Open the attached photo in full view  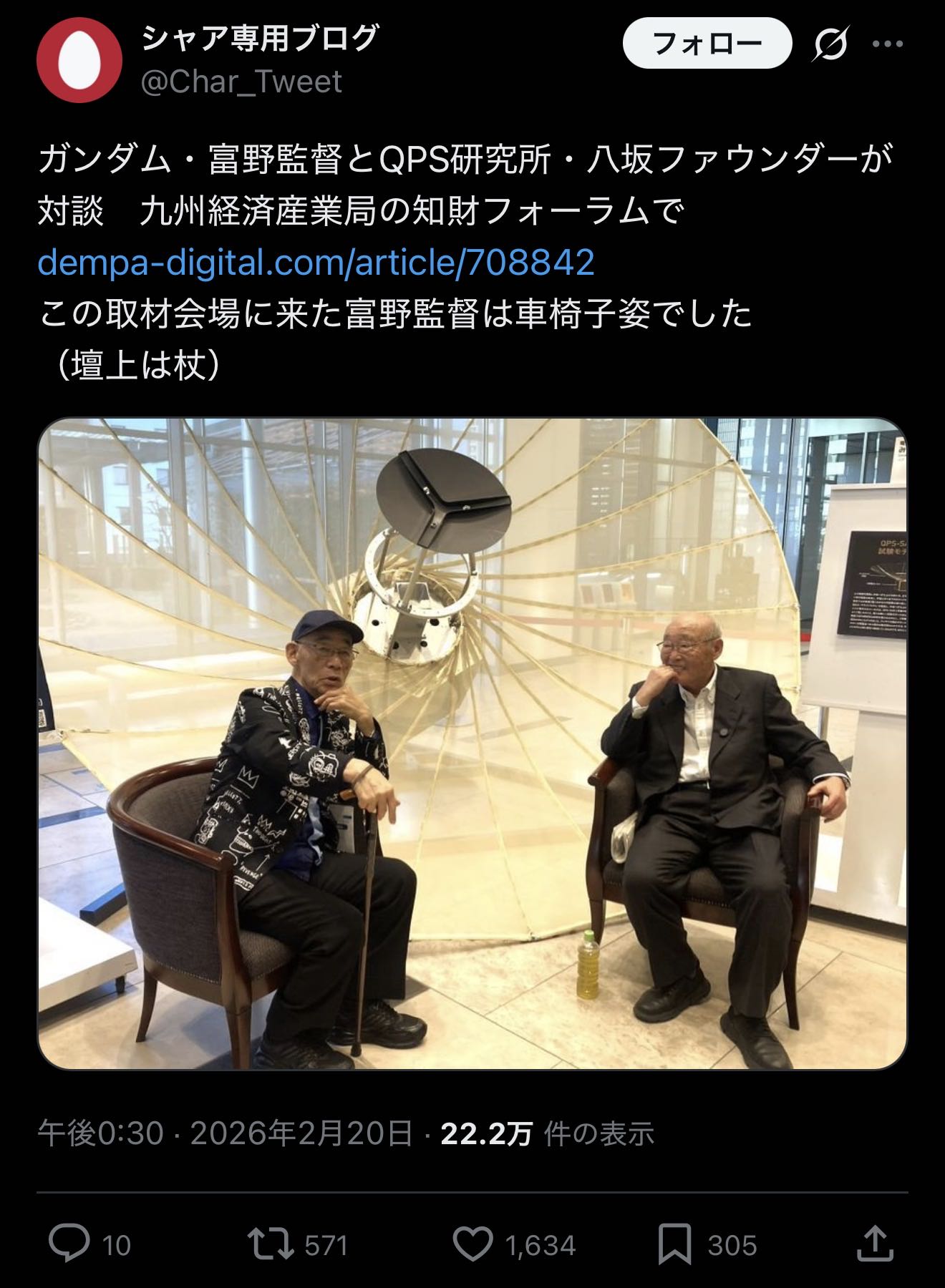[472, 743]
